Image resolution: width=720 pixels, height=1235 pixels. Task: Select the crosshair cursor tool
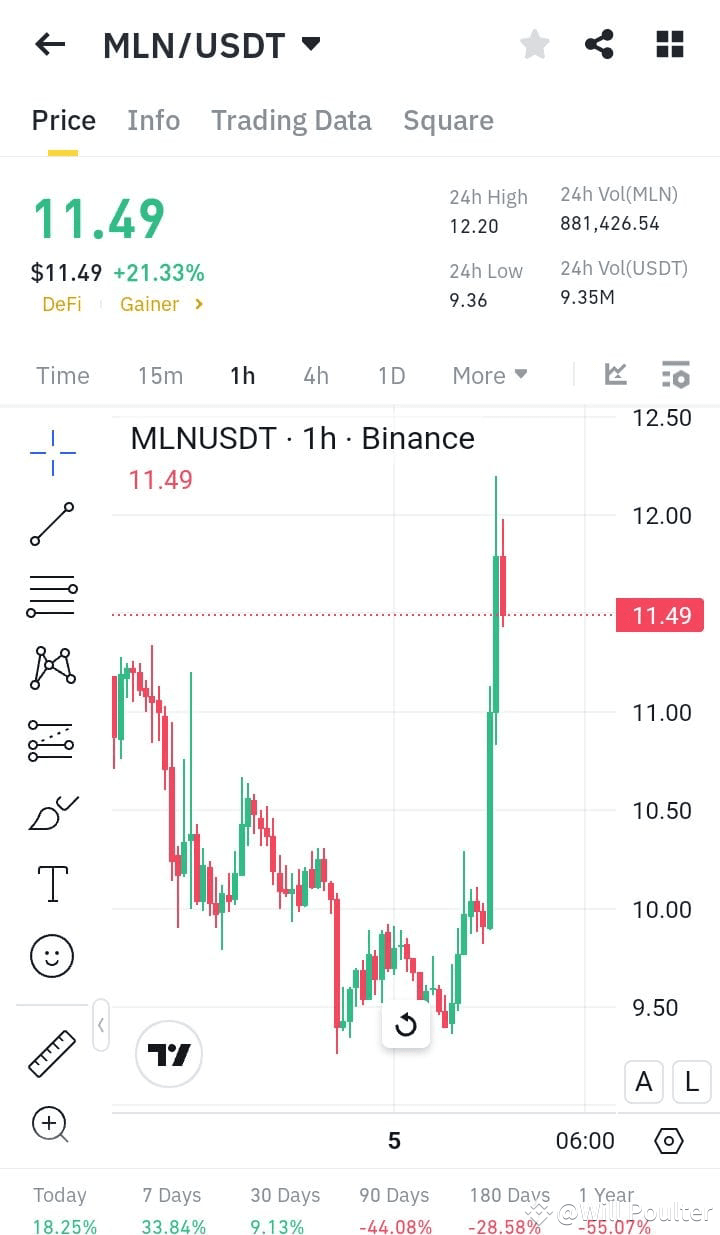pos(51,451)
